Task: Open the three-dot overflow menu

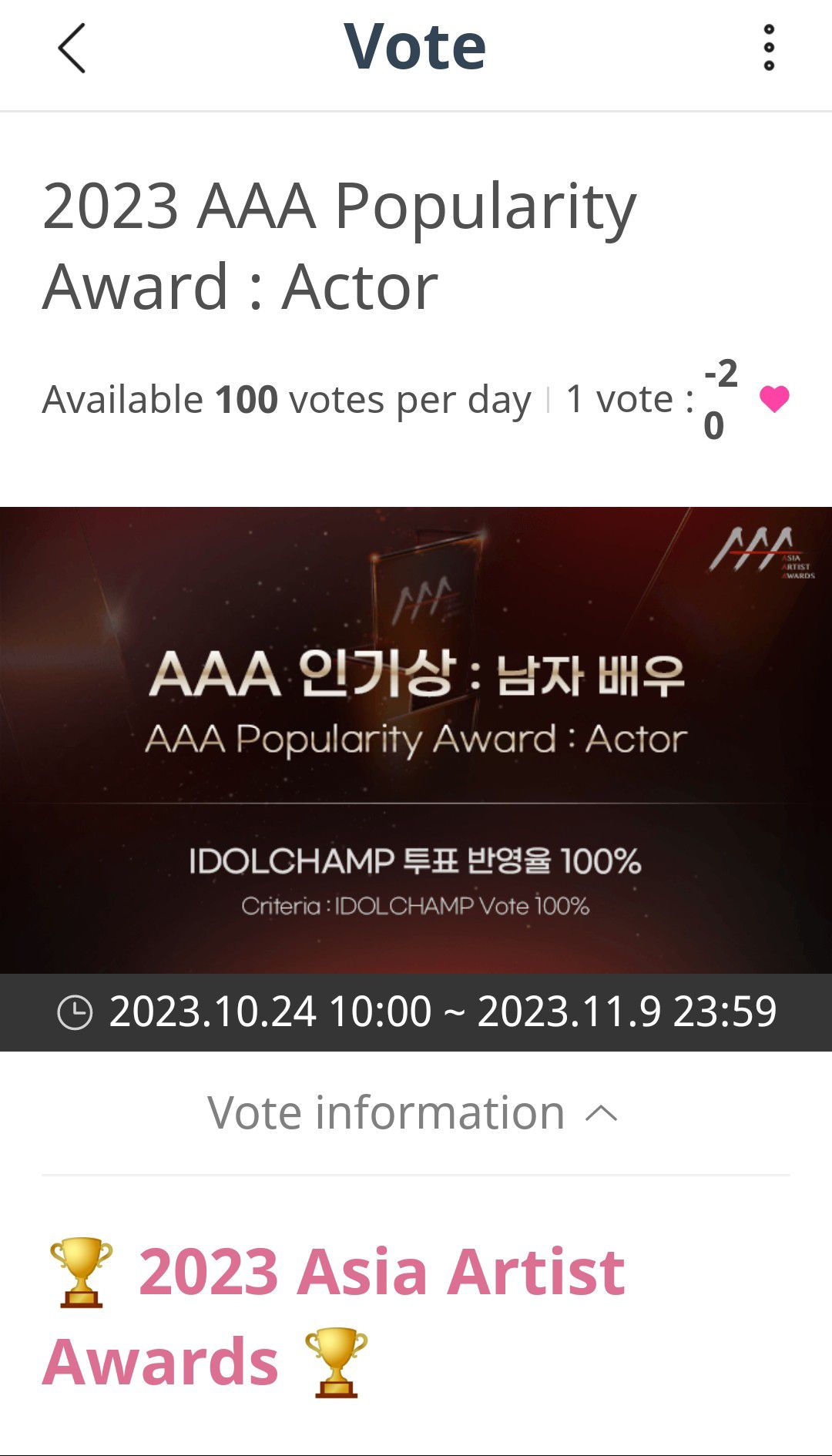Action: click(x=768, y=49)
